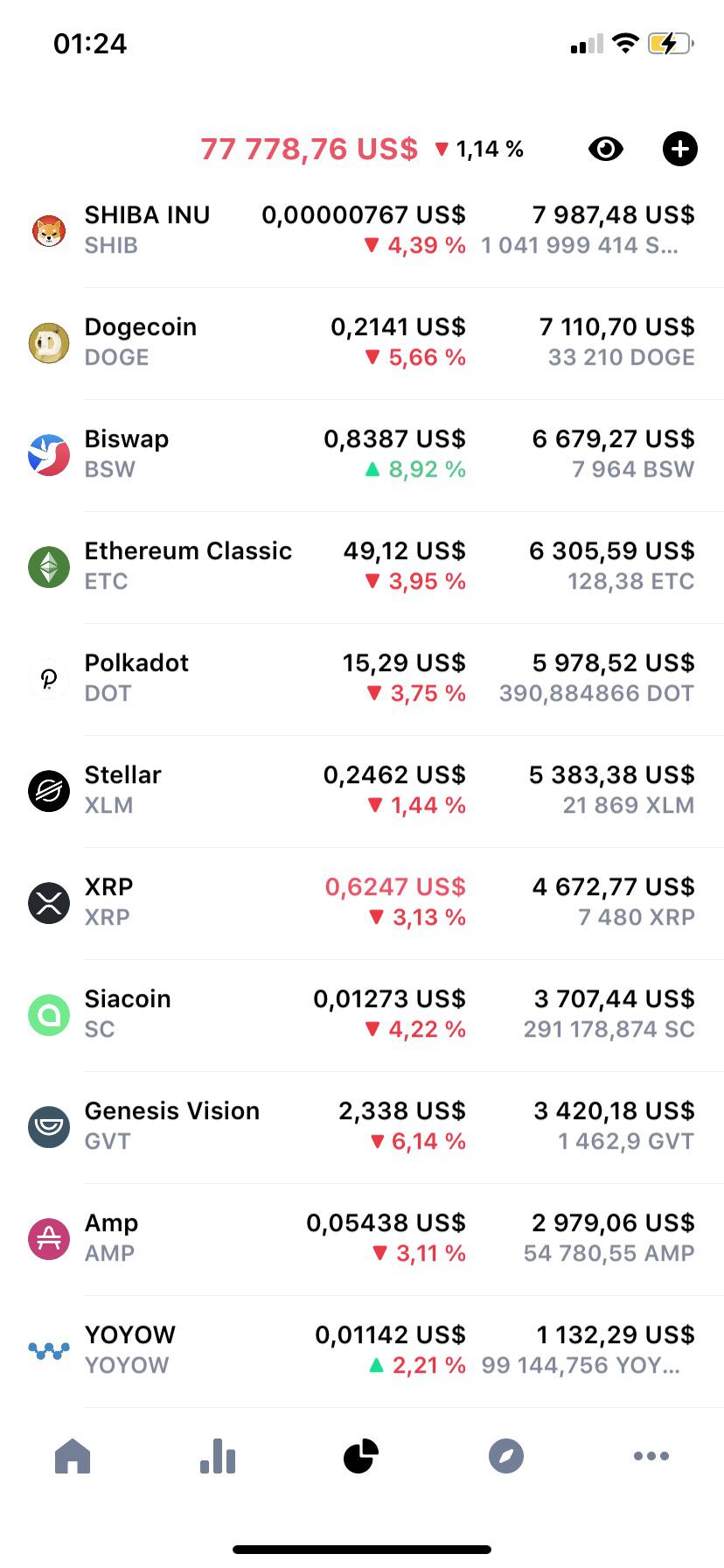Open the Dogecoin holdings row
This screenshot has height=1568, width=724.
point(362,341)
